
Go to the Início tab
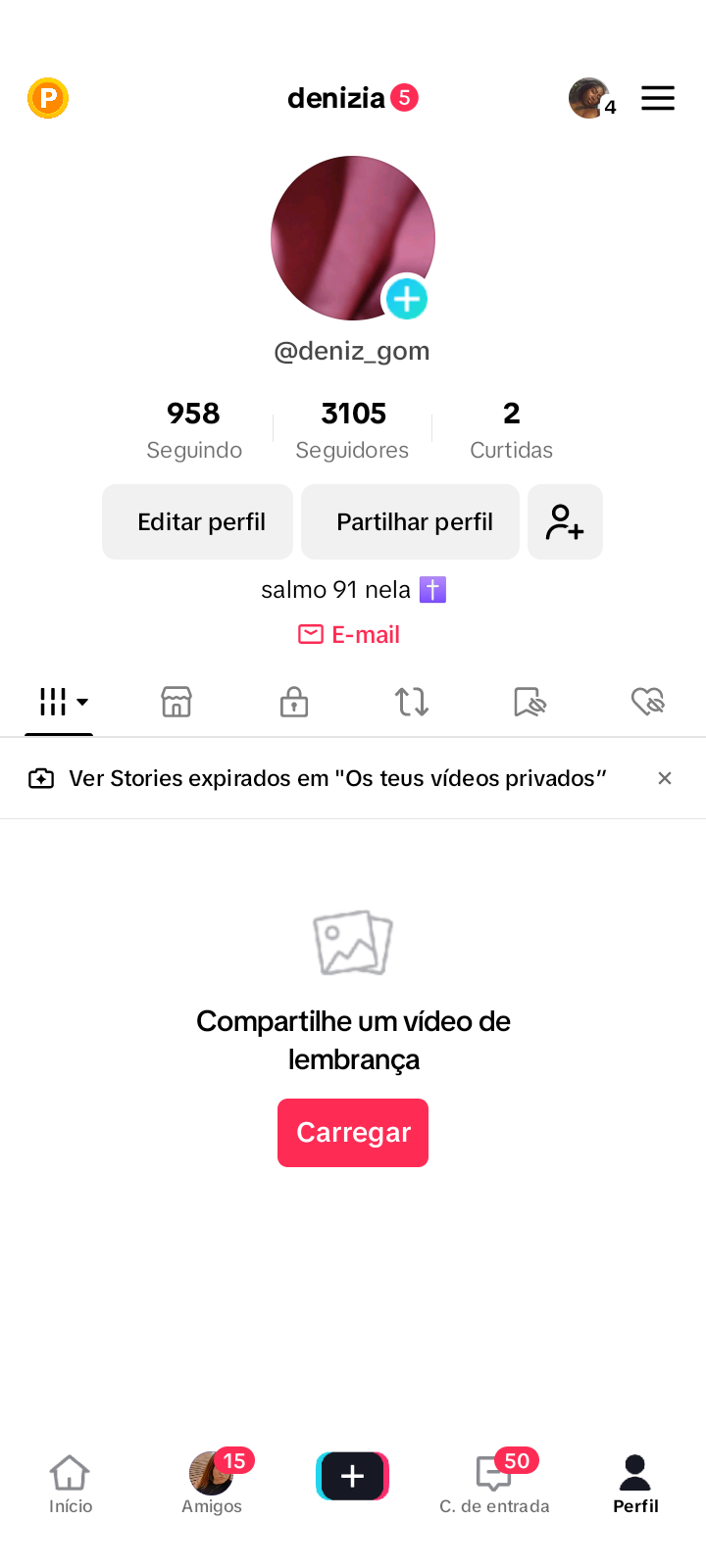point(71,1484)
